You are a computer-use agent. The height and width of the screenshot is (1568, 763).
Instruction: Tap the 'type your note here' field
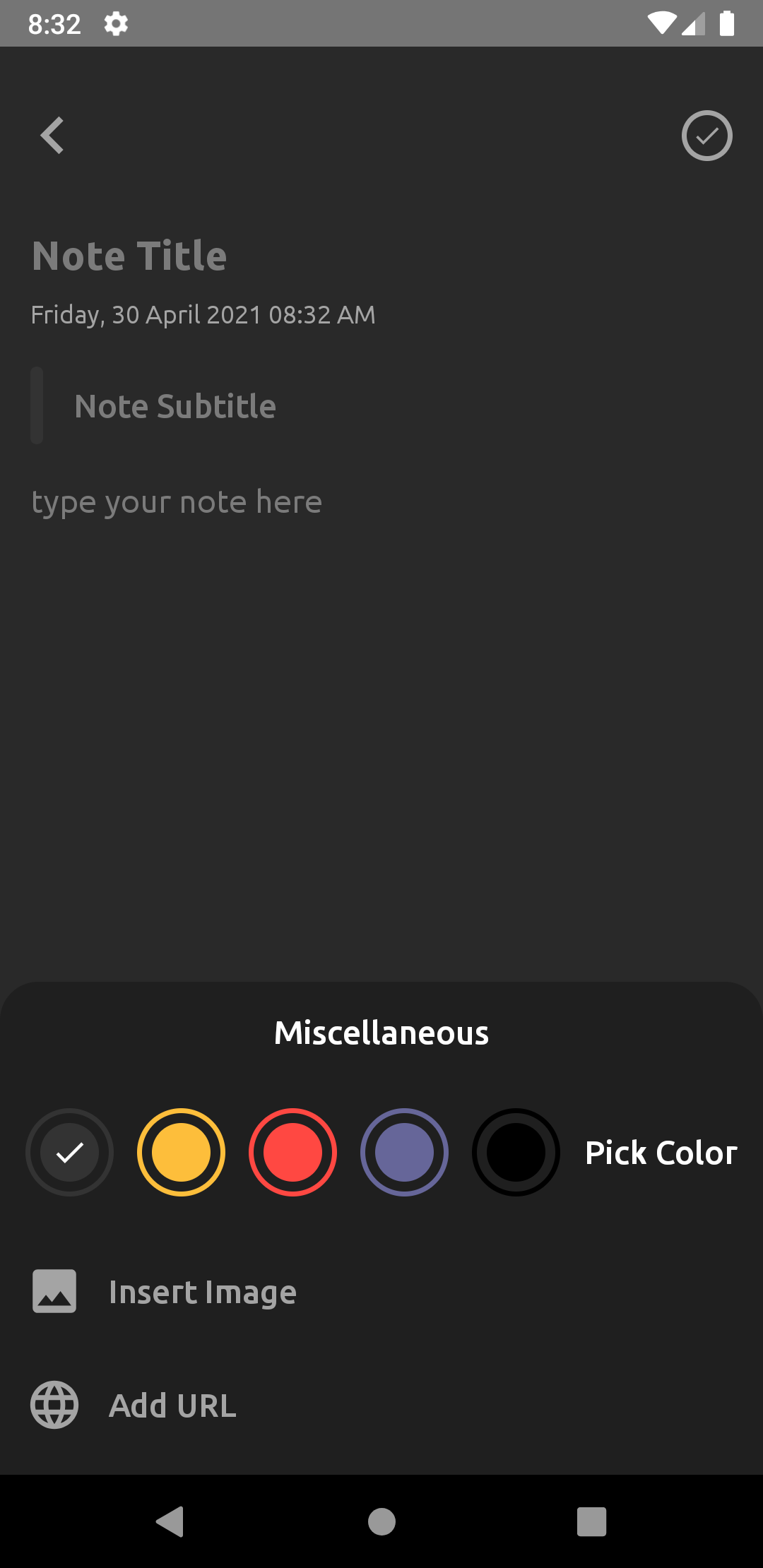coord(381,502)
